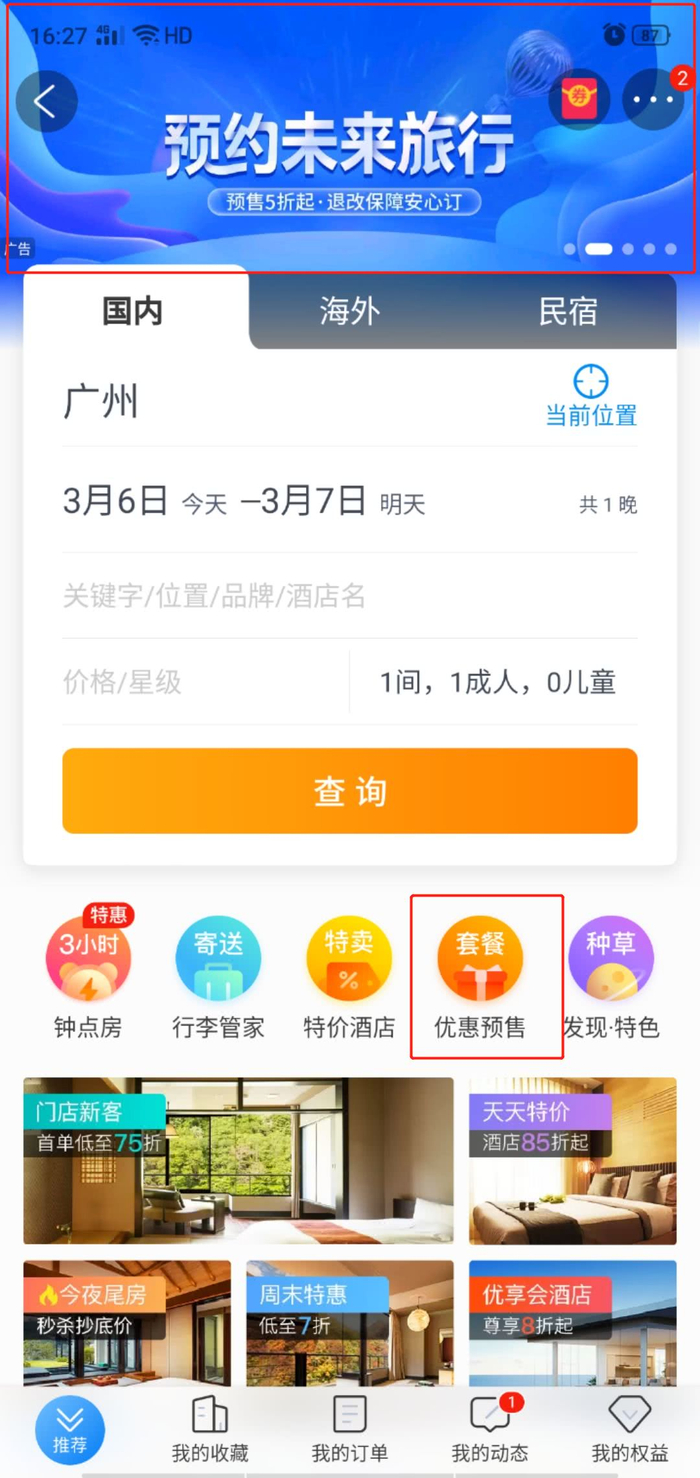700x1478 pixels.
Task: Go back using the top-left arrow
Action: coord(45,101)
